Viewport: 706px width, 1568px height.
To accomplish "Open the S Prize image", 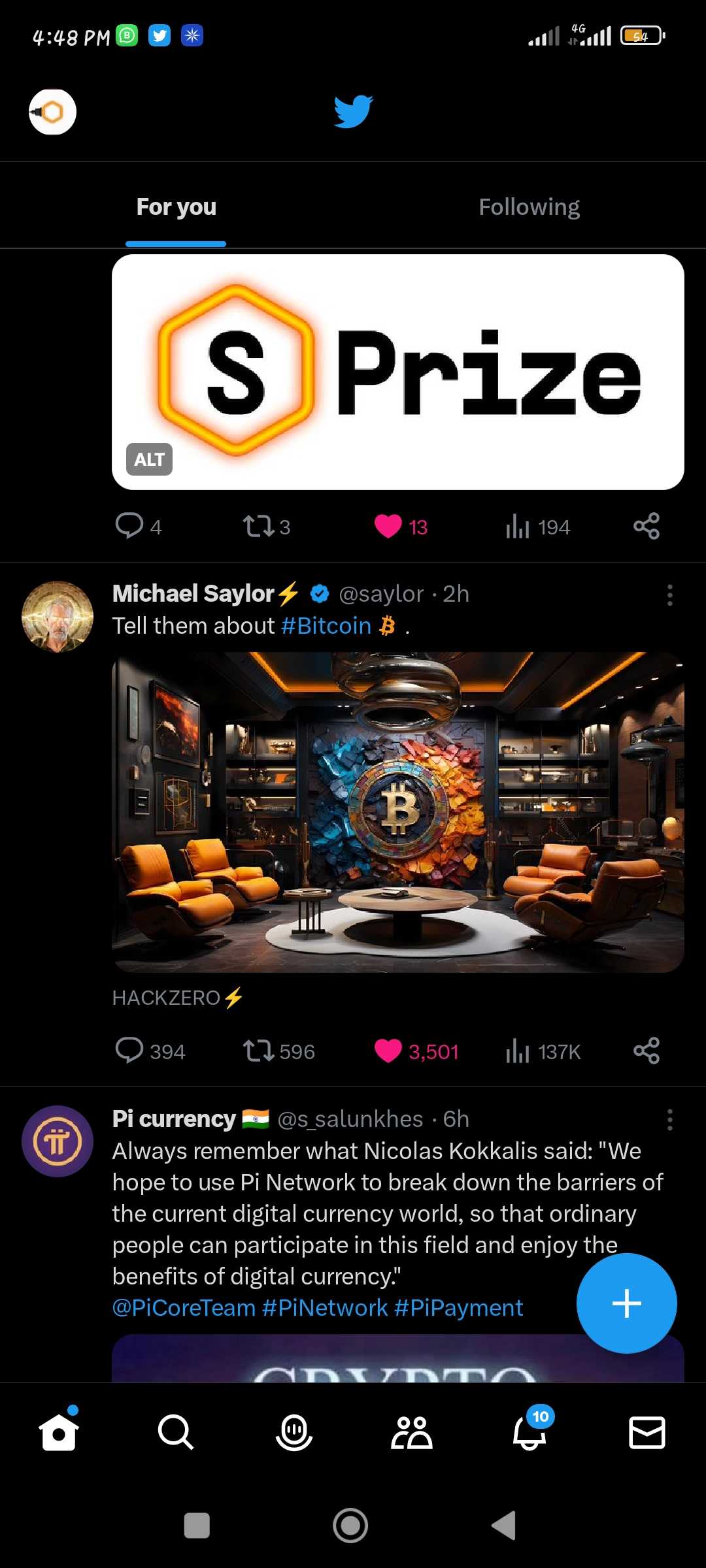I will (397, 372).
